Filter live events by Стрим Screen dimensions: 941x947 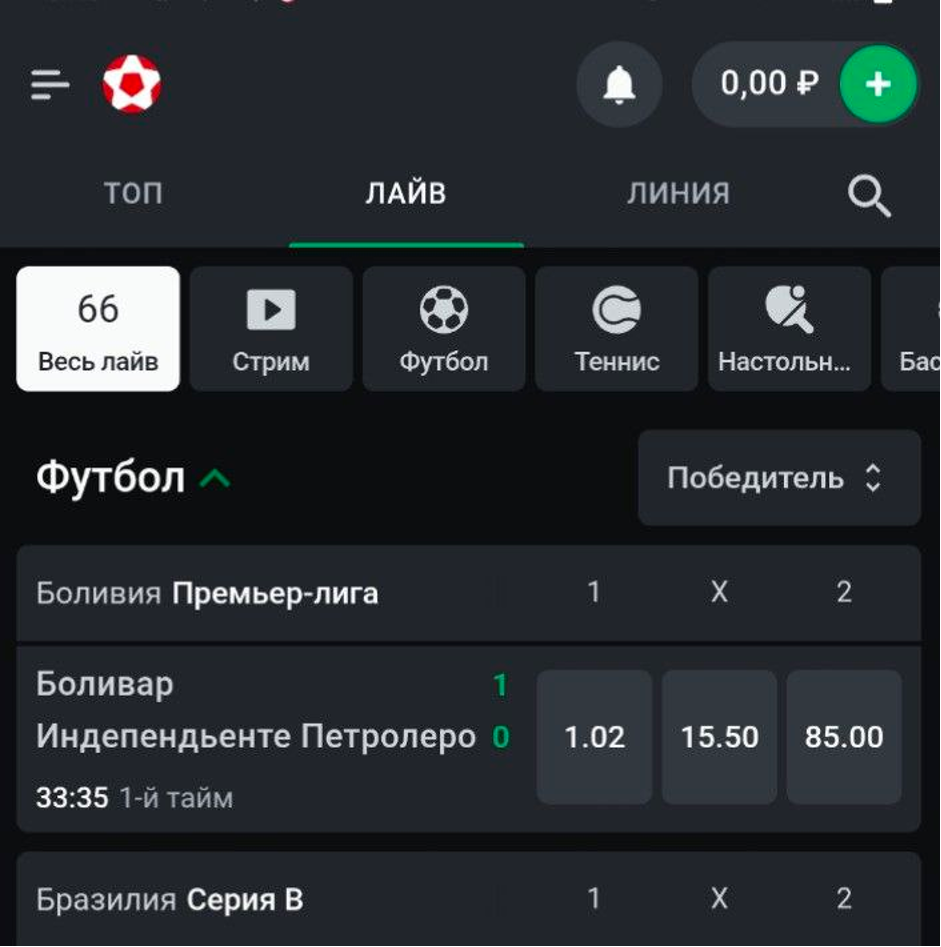pyautogui.click(x=271, y=328)
